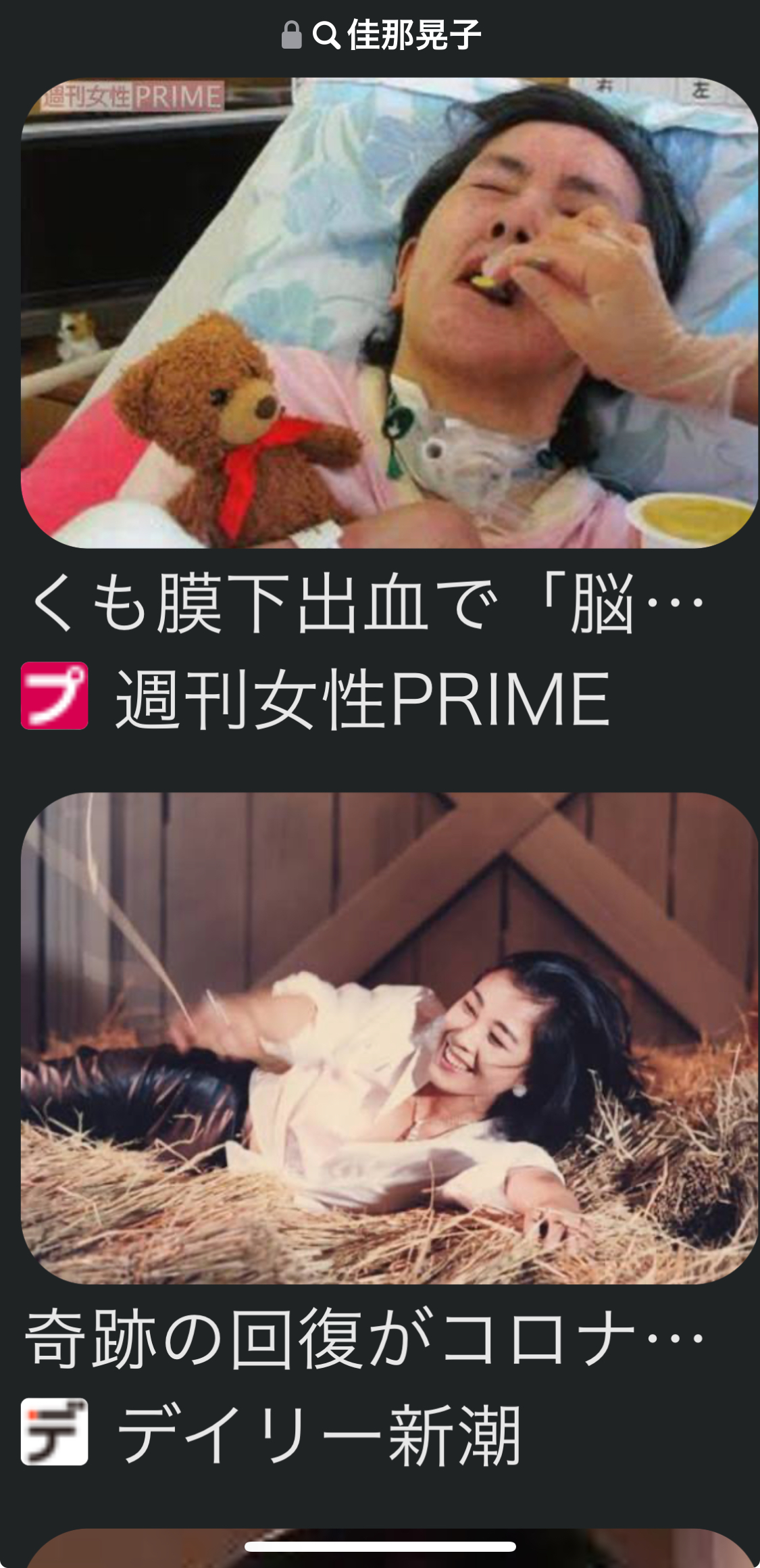Open the 週刊女性PRIME hospital bed photo result

[388, 313]
